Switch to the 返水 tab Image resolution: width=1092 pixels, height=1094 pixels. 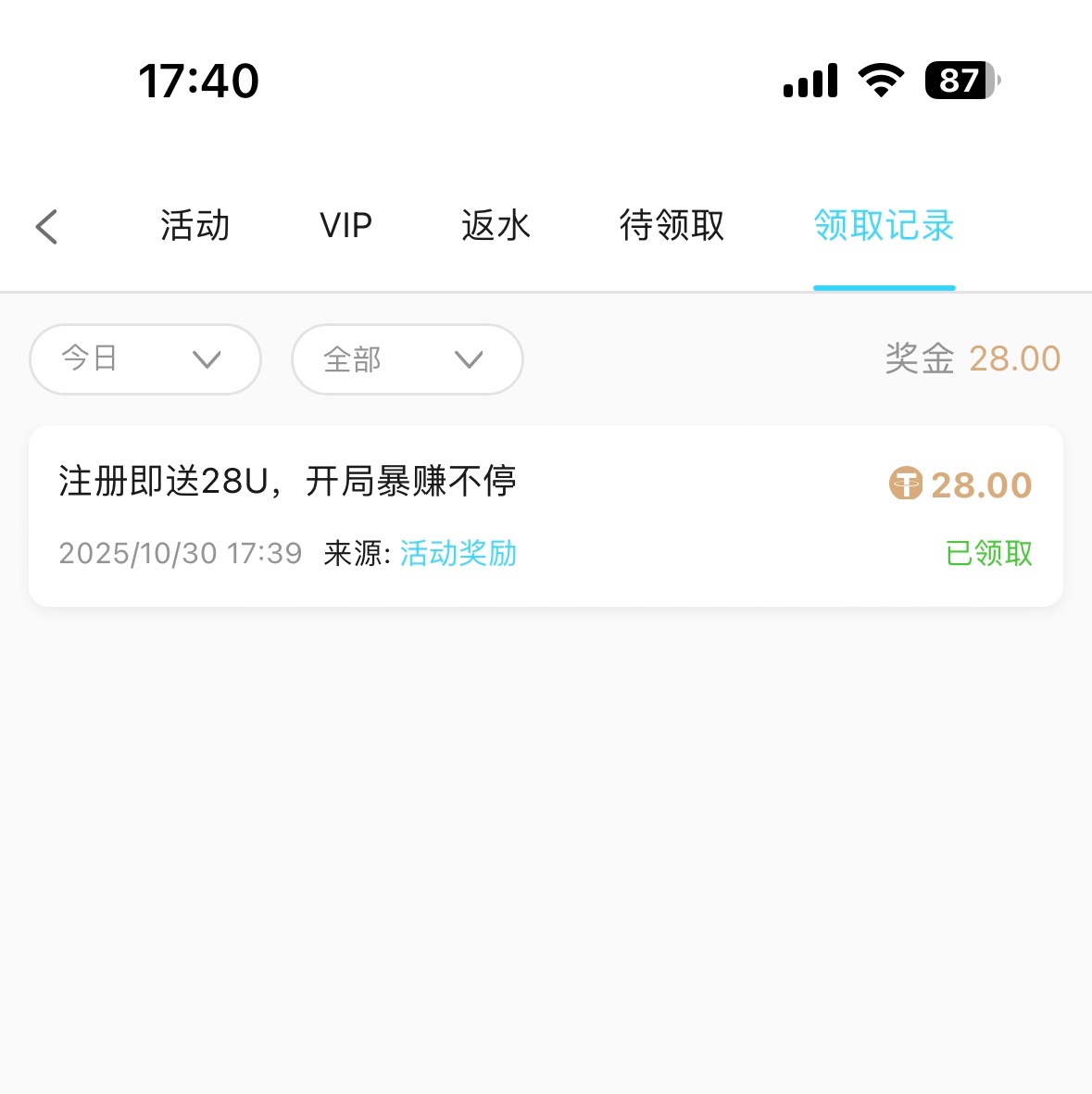pos(496,226)
